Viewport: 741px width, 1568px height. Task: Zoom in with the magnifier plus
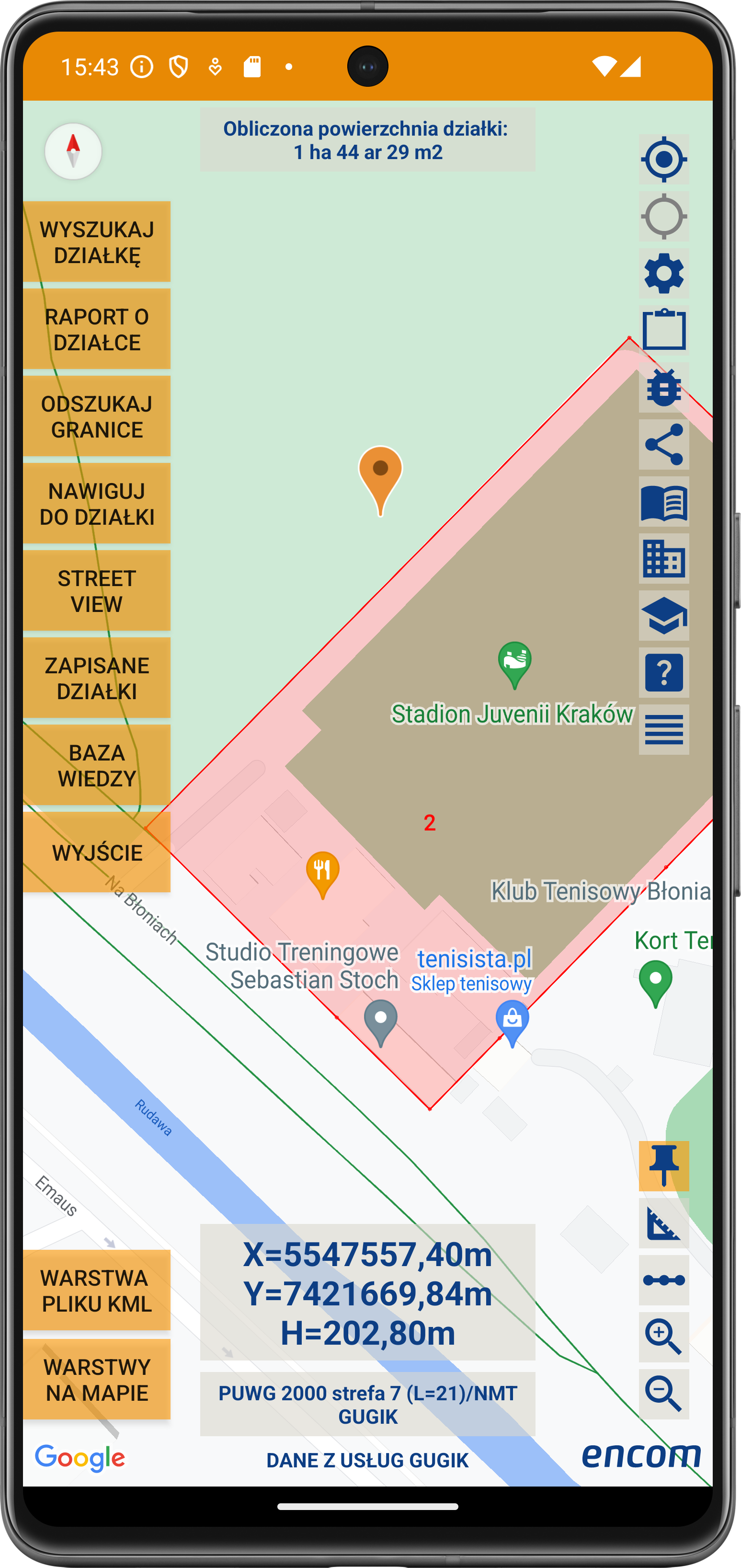click(663, 1337)
